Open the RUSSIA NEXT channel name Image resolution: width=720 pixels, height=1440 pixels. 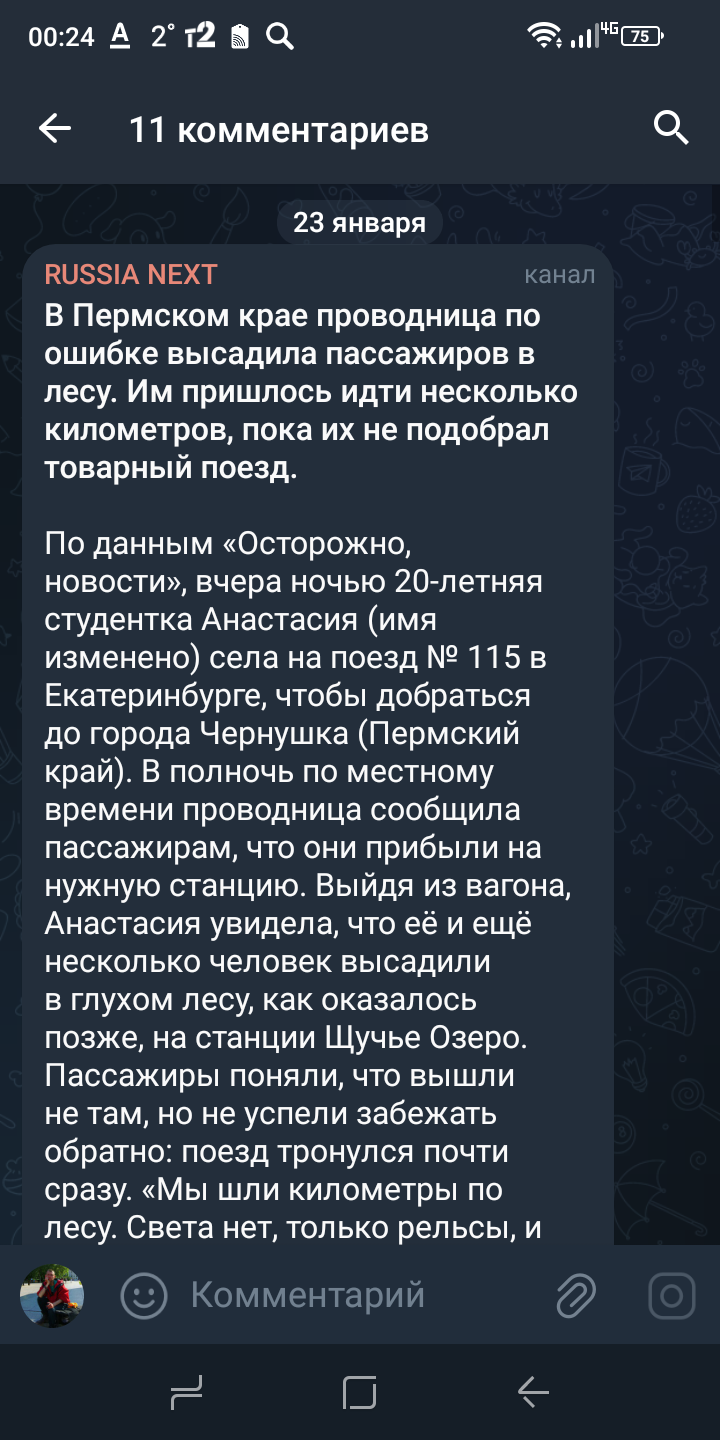coord(131,274)
